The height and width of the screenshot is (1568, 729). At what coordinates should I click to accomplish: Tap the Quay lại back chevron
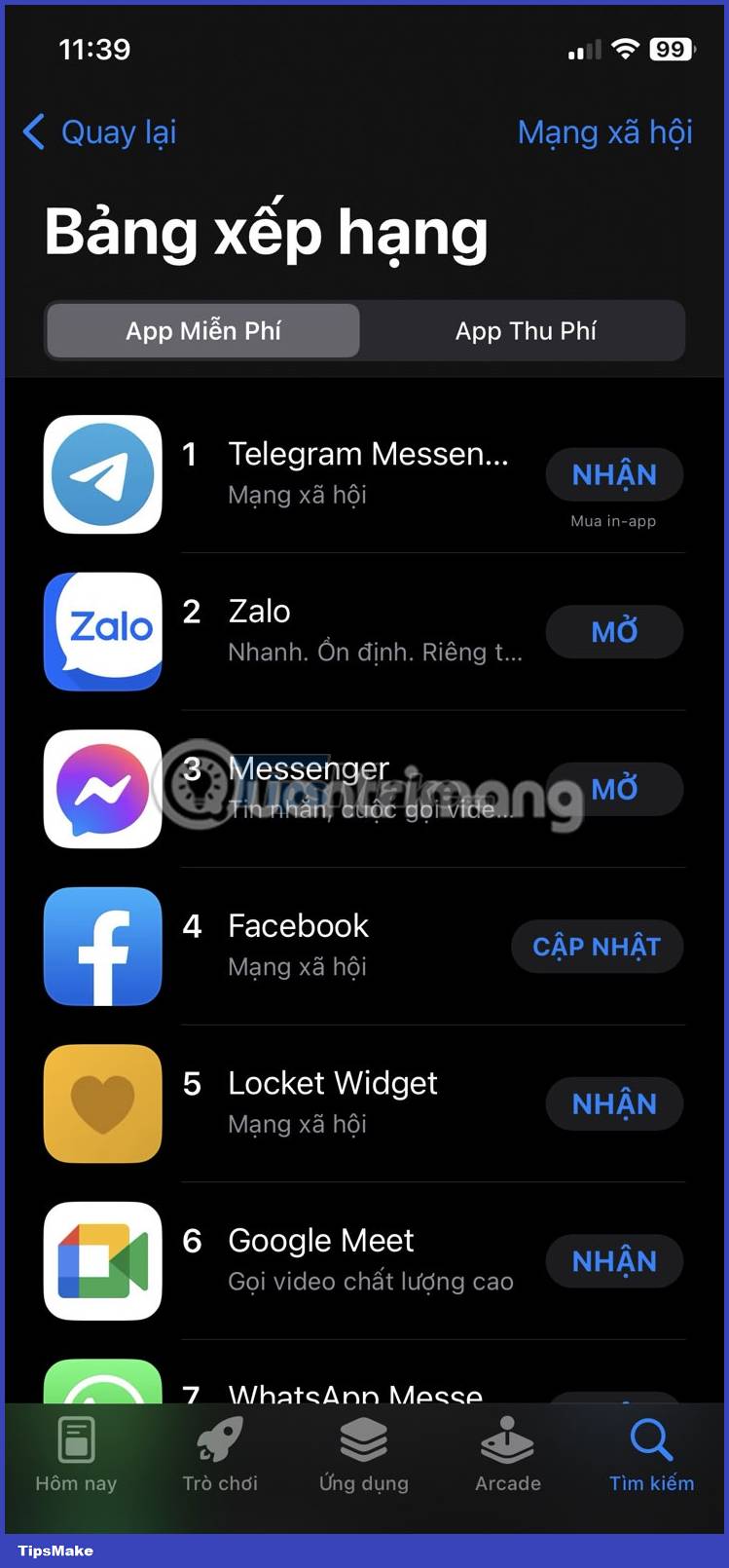35,132
